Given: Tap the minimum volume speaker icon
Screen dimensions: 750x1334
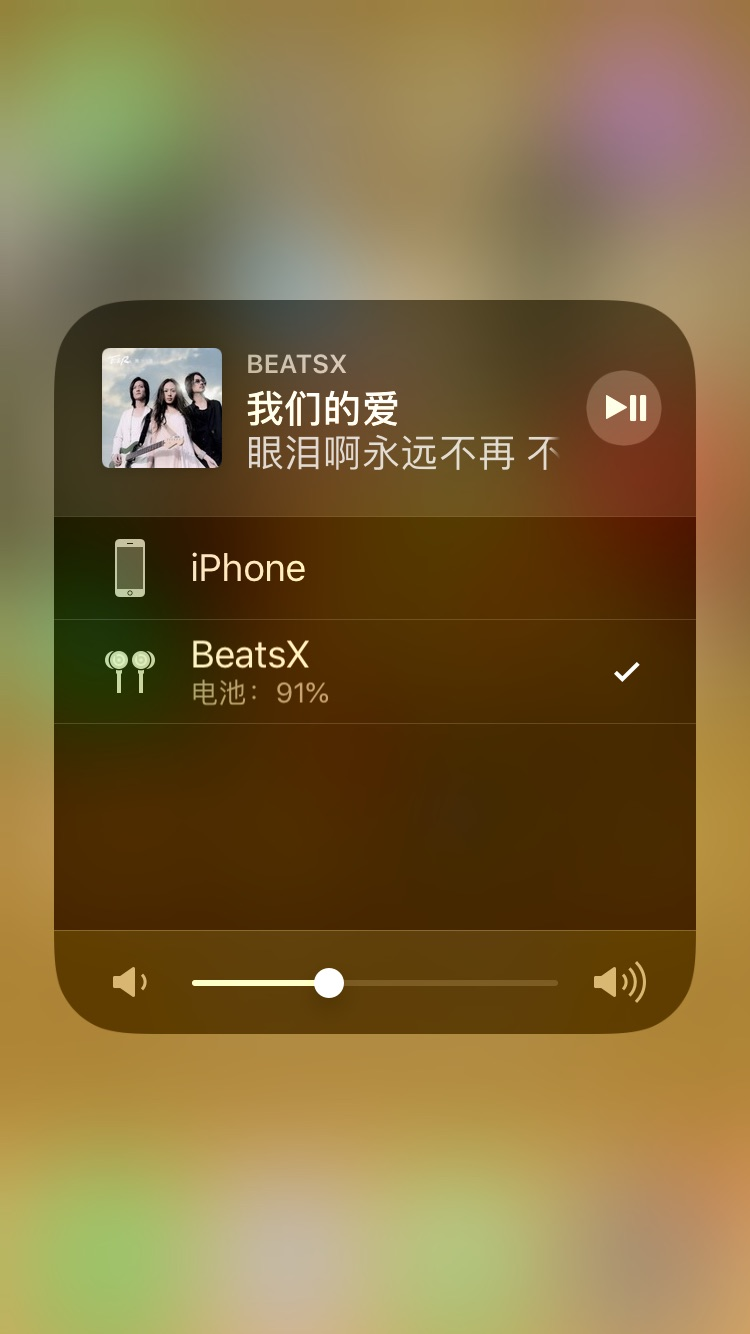Looking at the screenshot, I should pos(129,982).
